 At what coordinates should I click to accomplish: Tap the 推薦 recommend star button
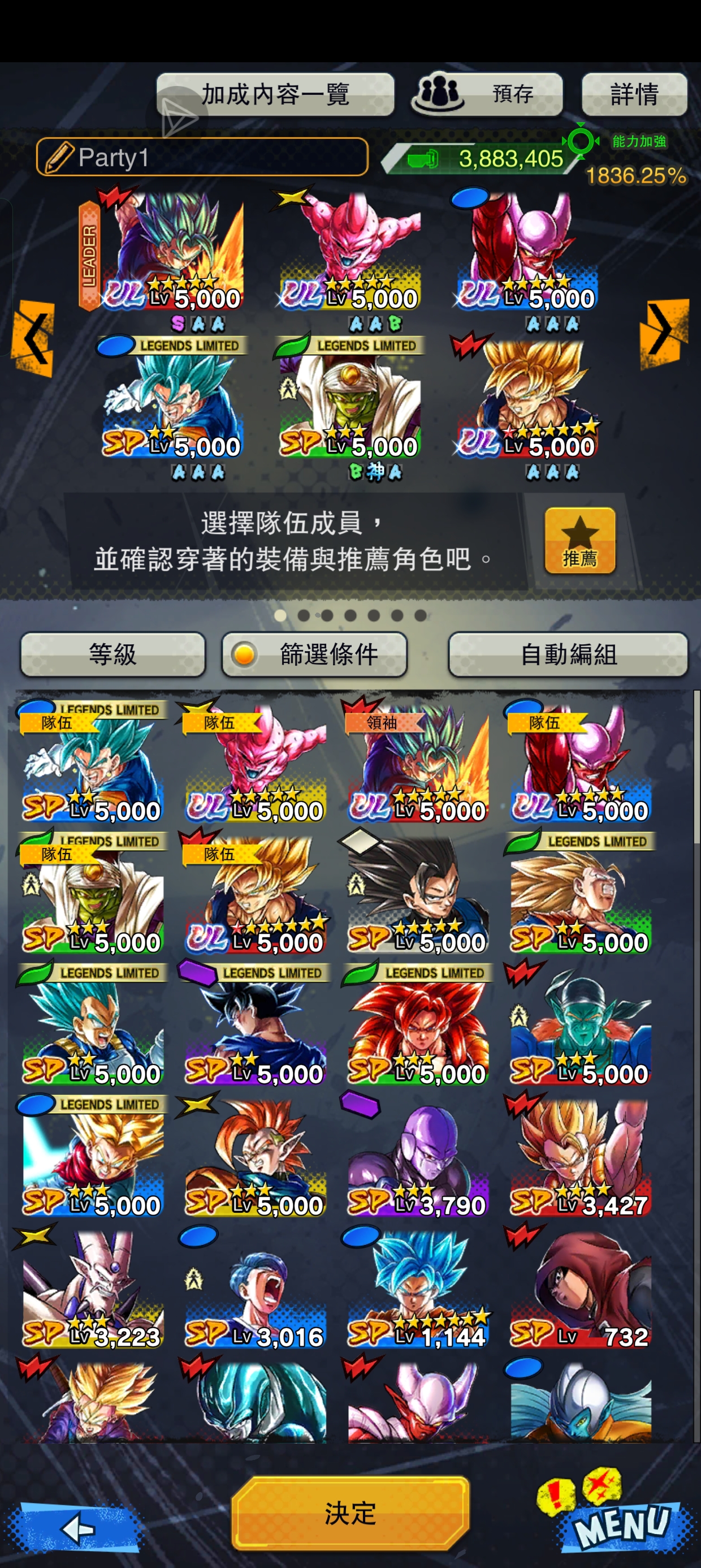(x=579, y=541)
